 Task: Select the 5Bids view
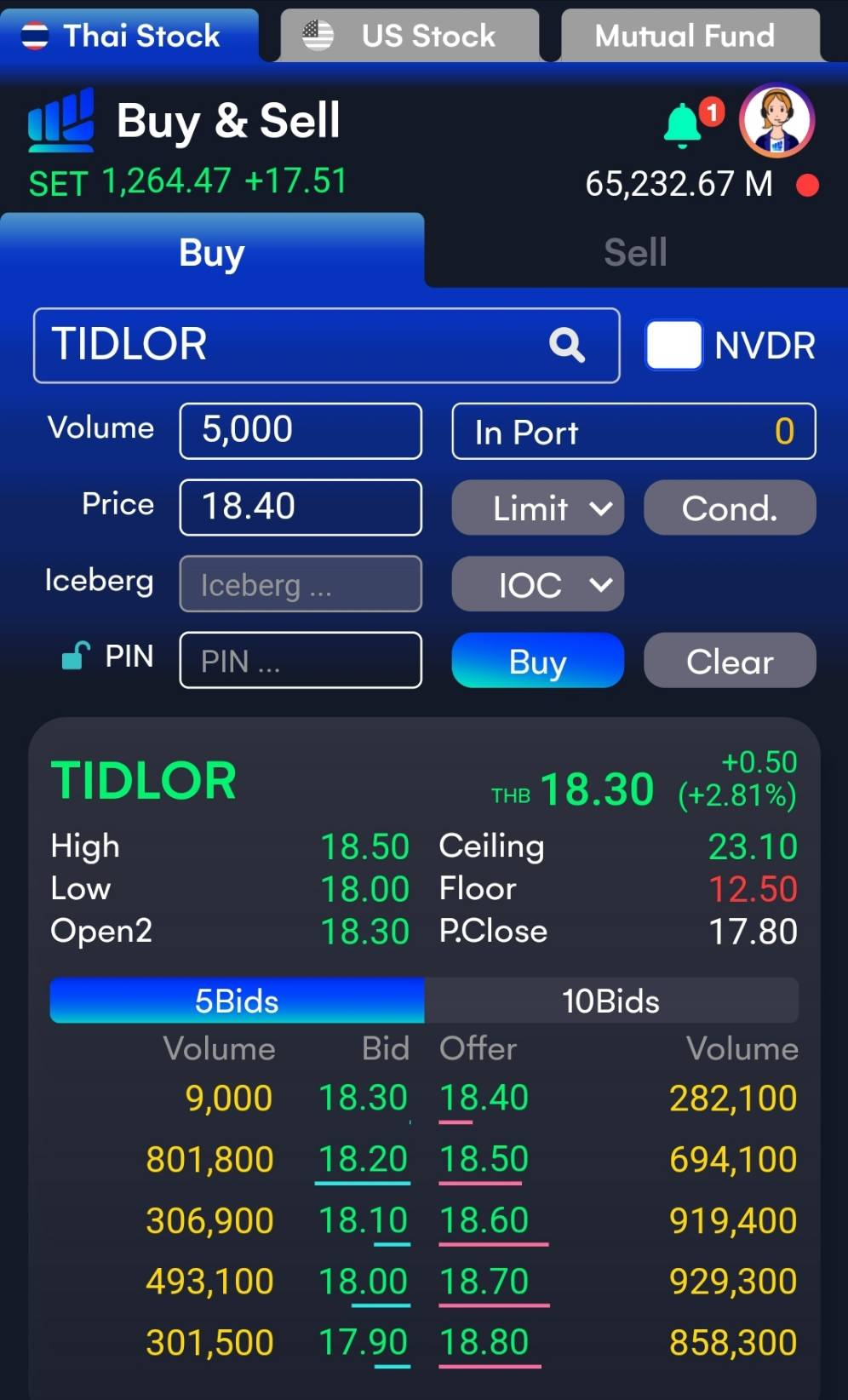click(238, 1001)
